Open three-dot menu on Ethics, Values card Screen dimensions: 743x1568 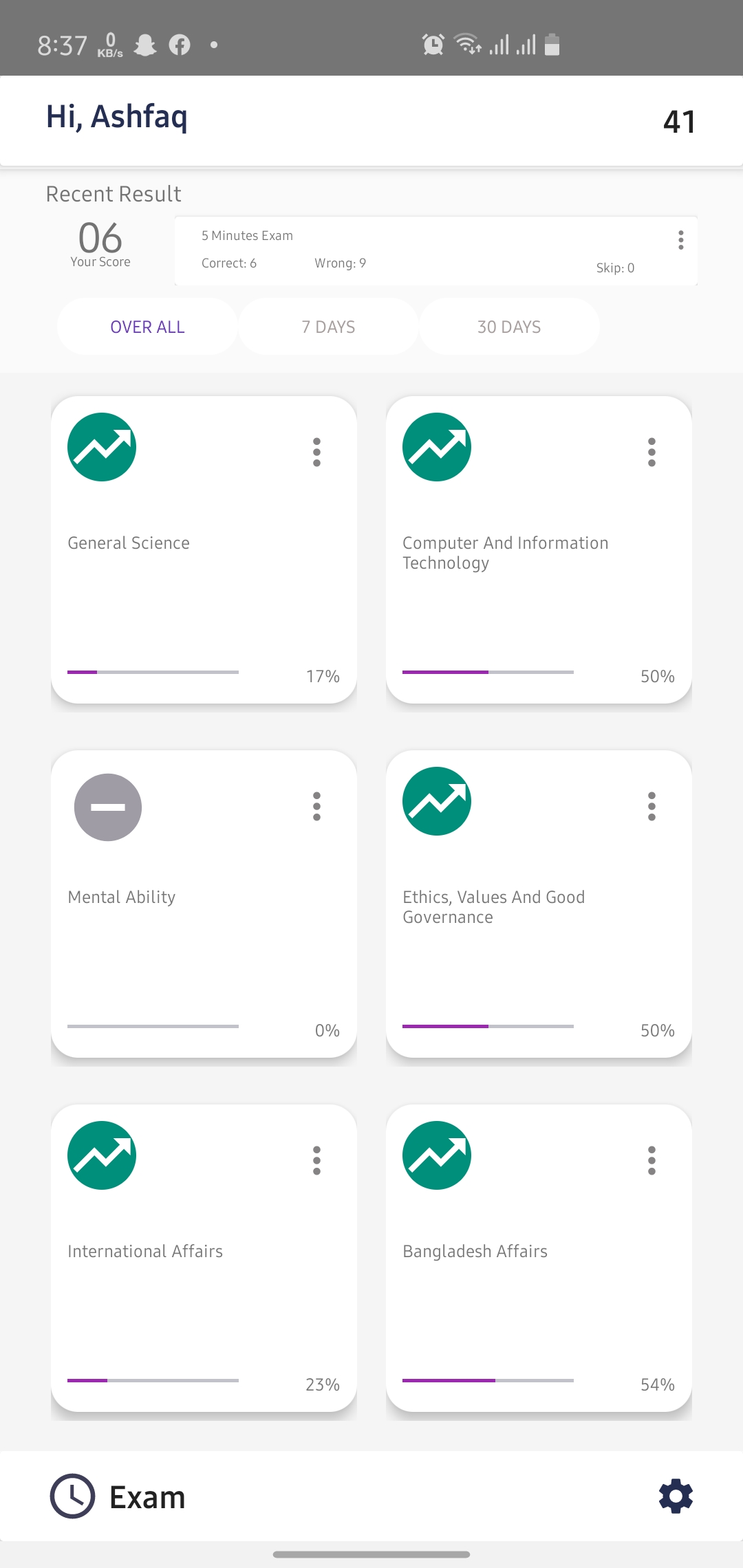click(652, 807)
